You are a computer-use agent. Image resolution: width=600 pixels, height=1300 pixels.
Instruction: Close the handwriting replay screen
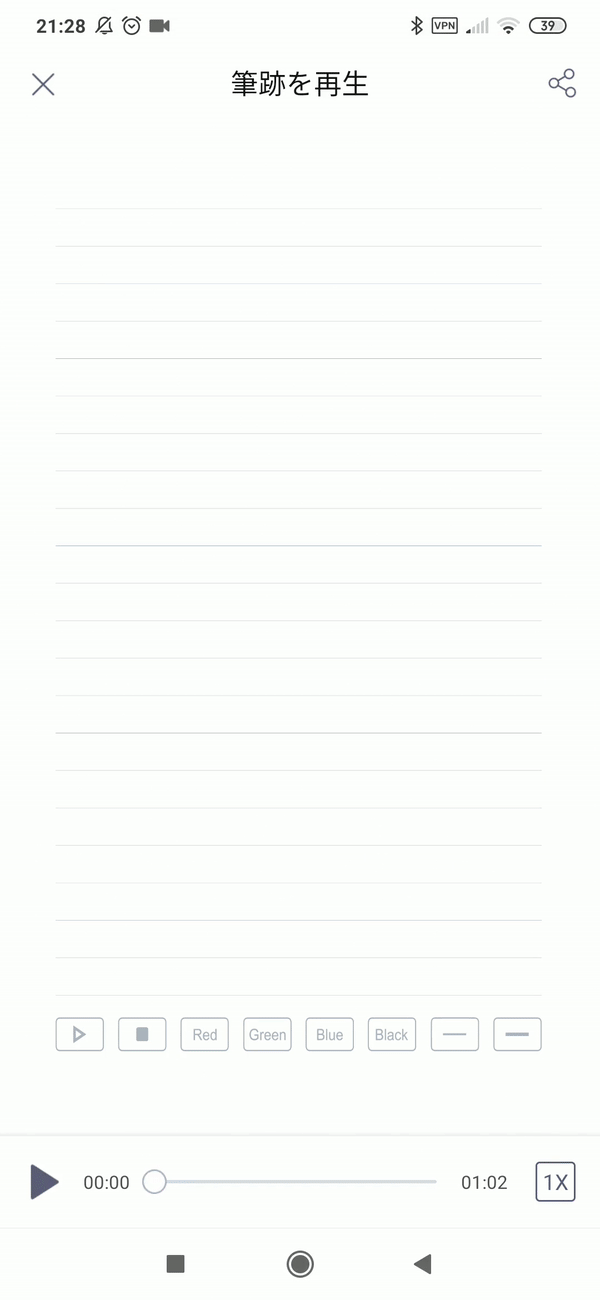[43, 84]
